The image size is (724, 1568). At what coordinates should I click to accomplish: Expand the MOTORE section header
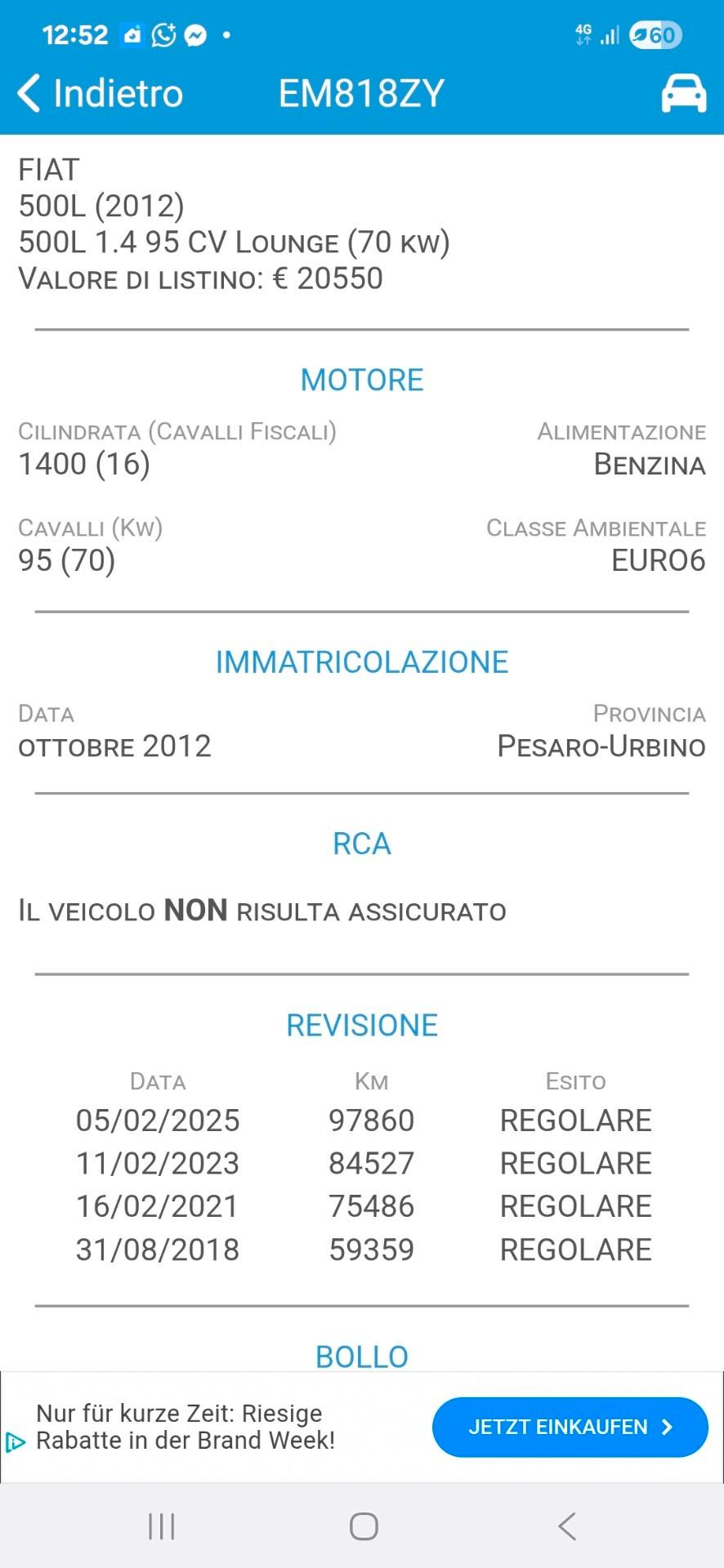click(x=362, y=379)
